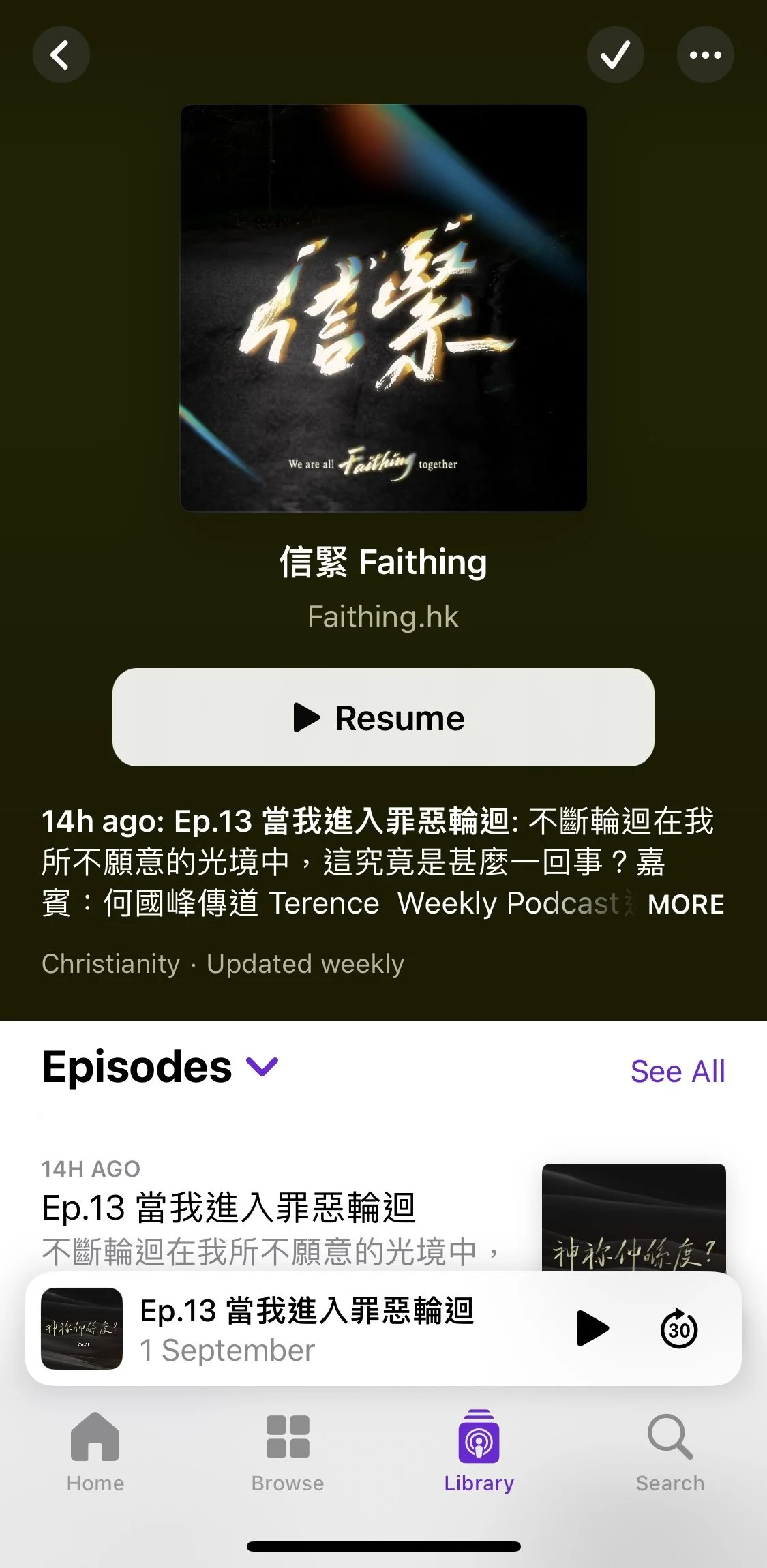Image resolution: width=767 pixels, height=1568 pixels.
Task: Play Ep.13 in the mini player
Action: (592, 1328)
